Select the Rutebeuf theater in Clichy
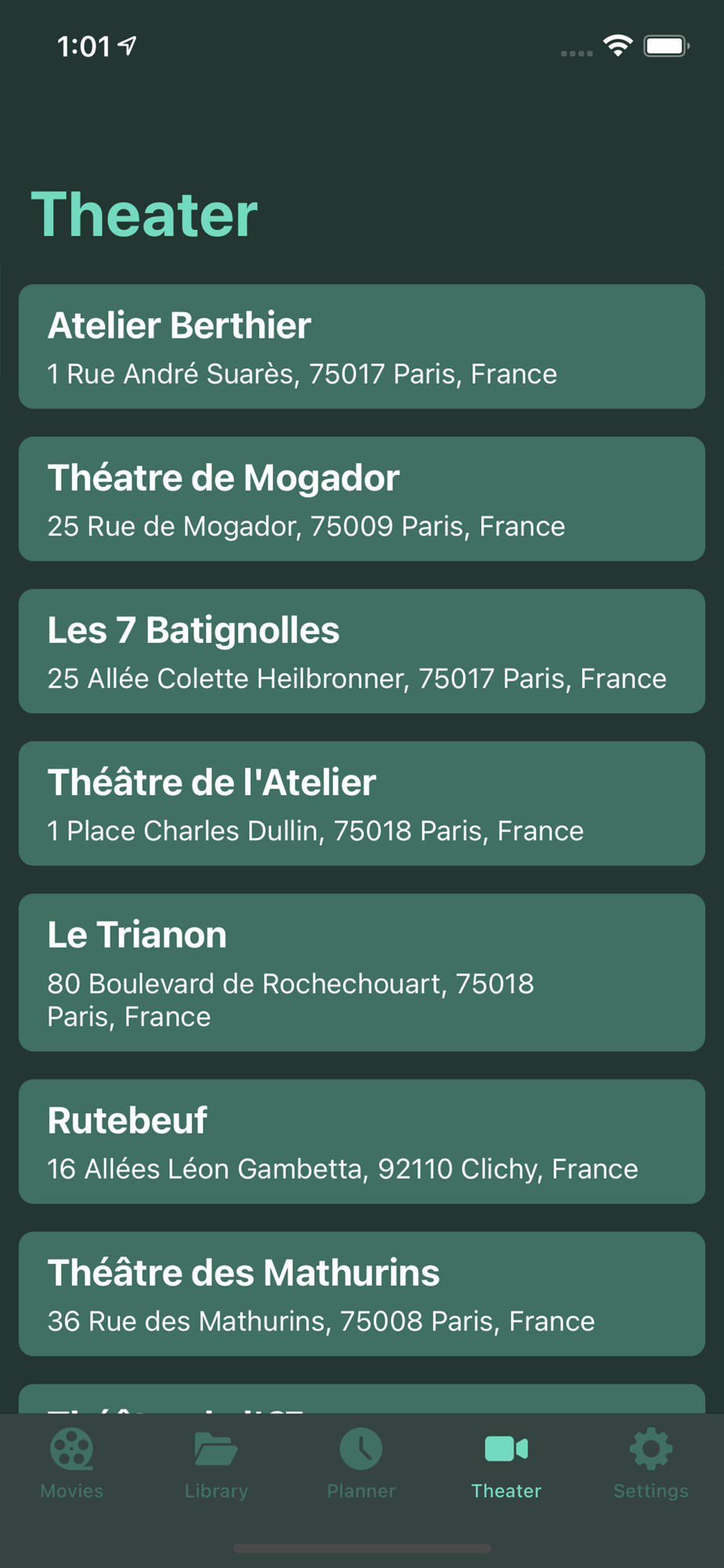 point(362,1142)
